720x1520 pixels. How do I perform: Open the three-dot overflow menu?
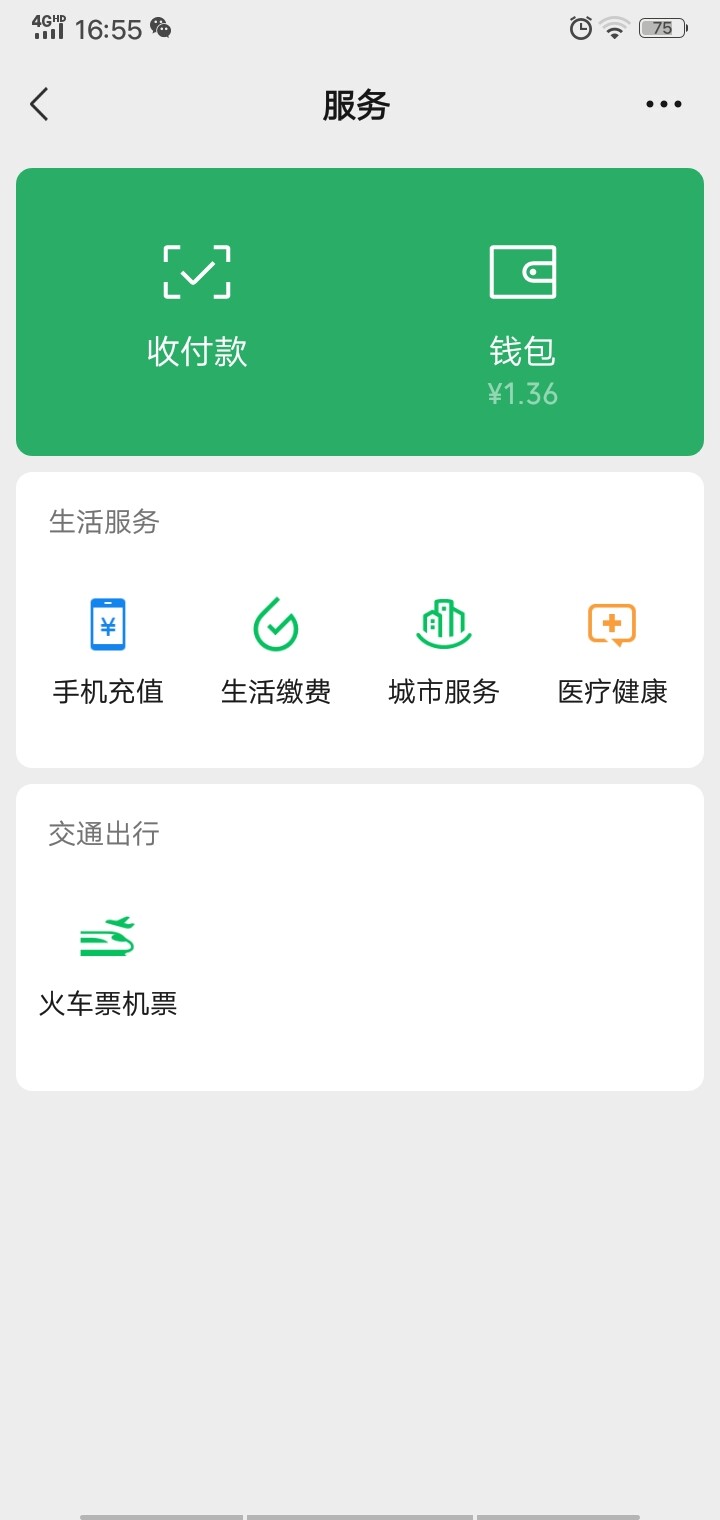click(x=663, y=104)
